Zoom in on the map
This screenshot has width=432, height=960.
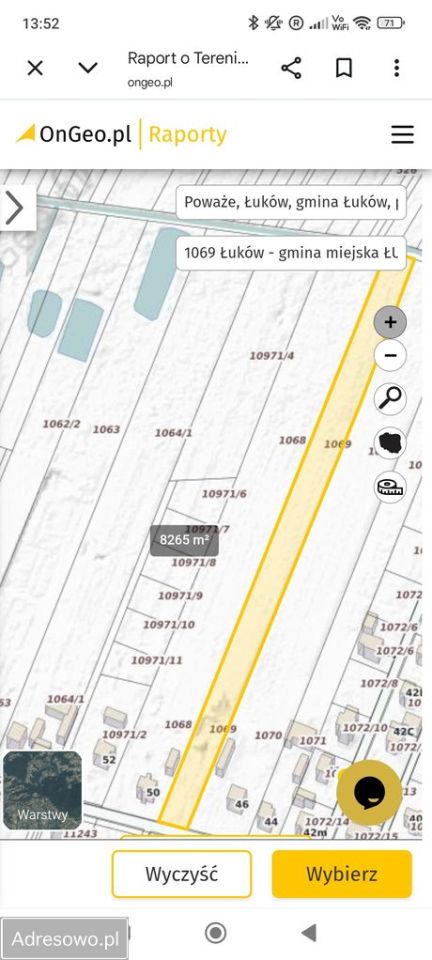coord(390,322)
